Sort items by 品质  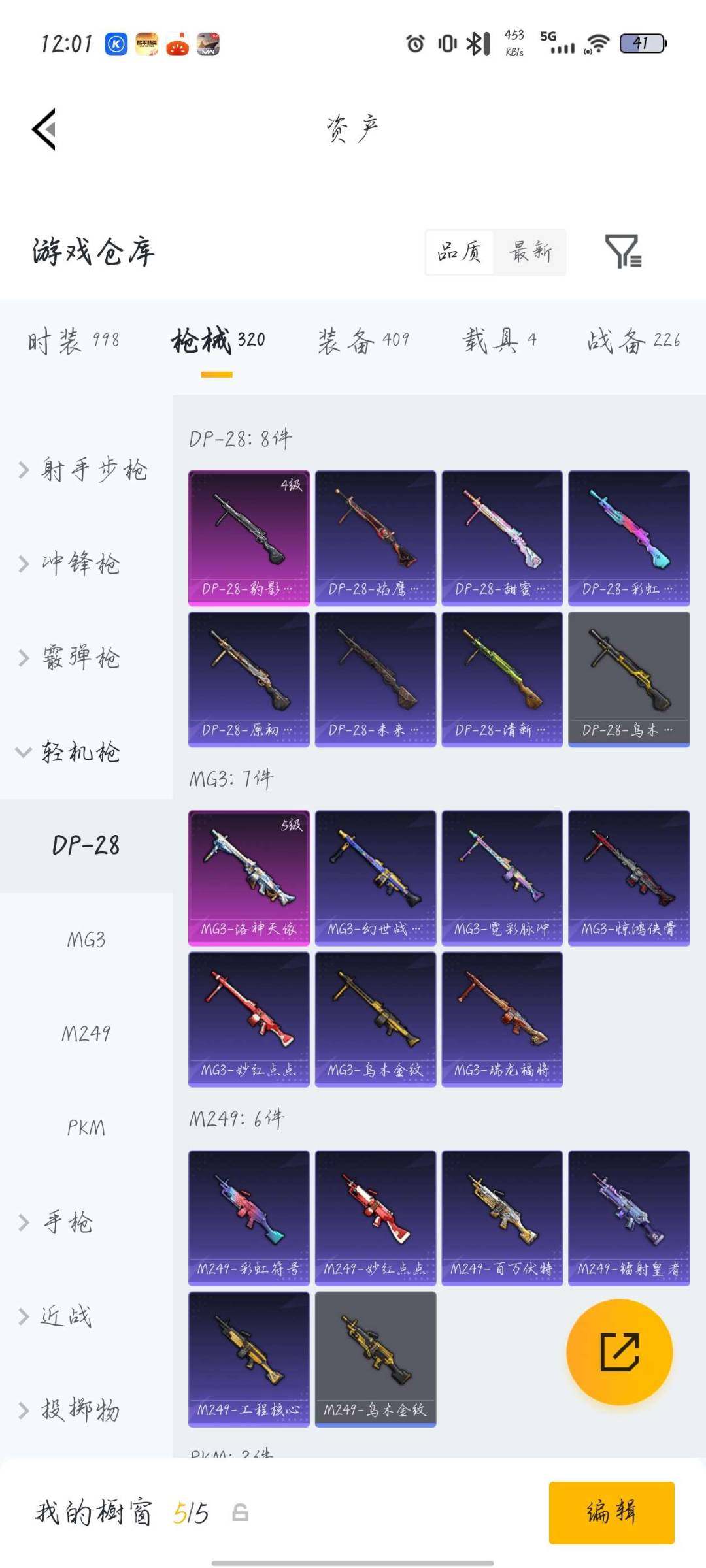(x=460, y=252)
